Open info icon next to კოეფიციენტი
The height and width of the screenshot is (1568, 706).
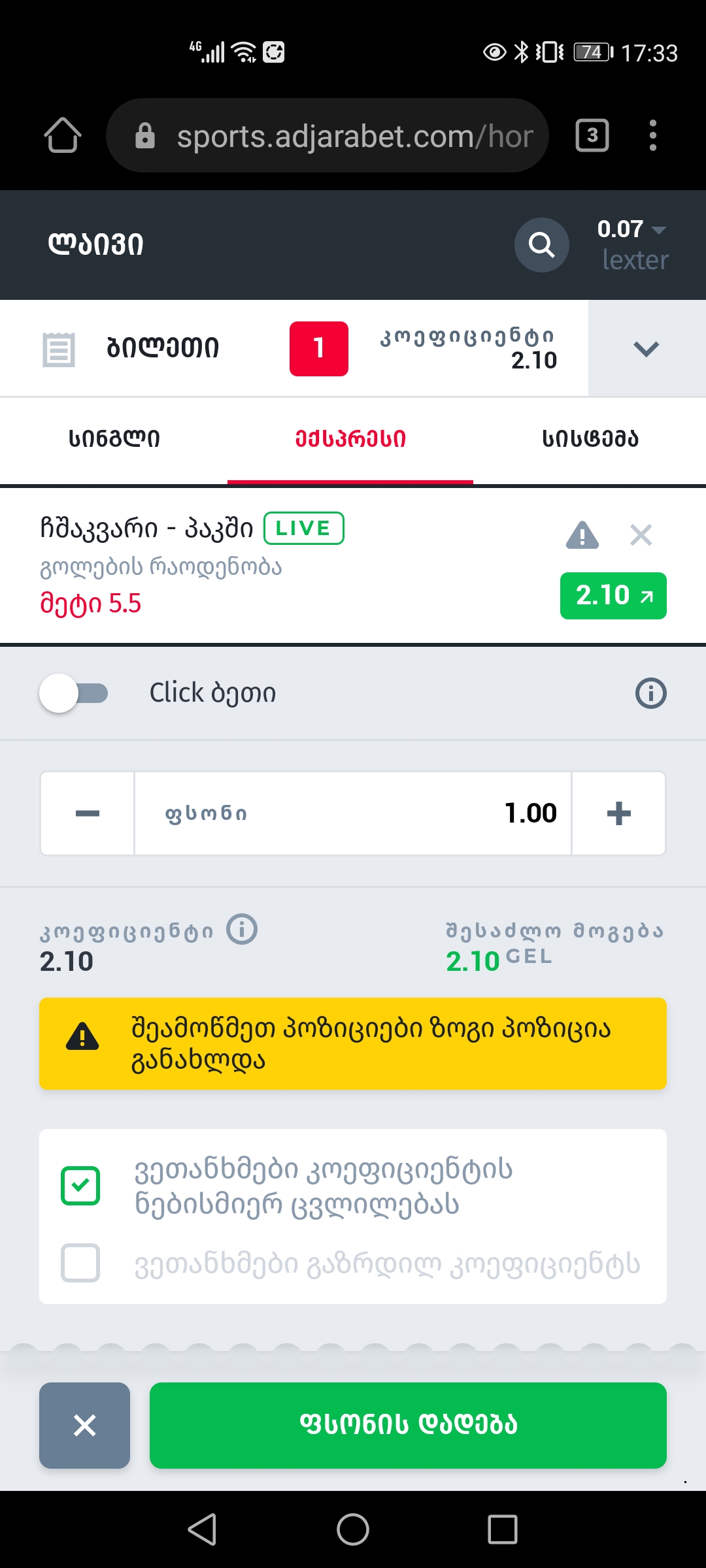pyautogui.click(x=242, y=929)
